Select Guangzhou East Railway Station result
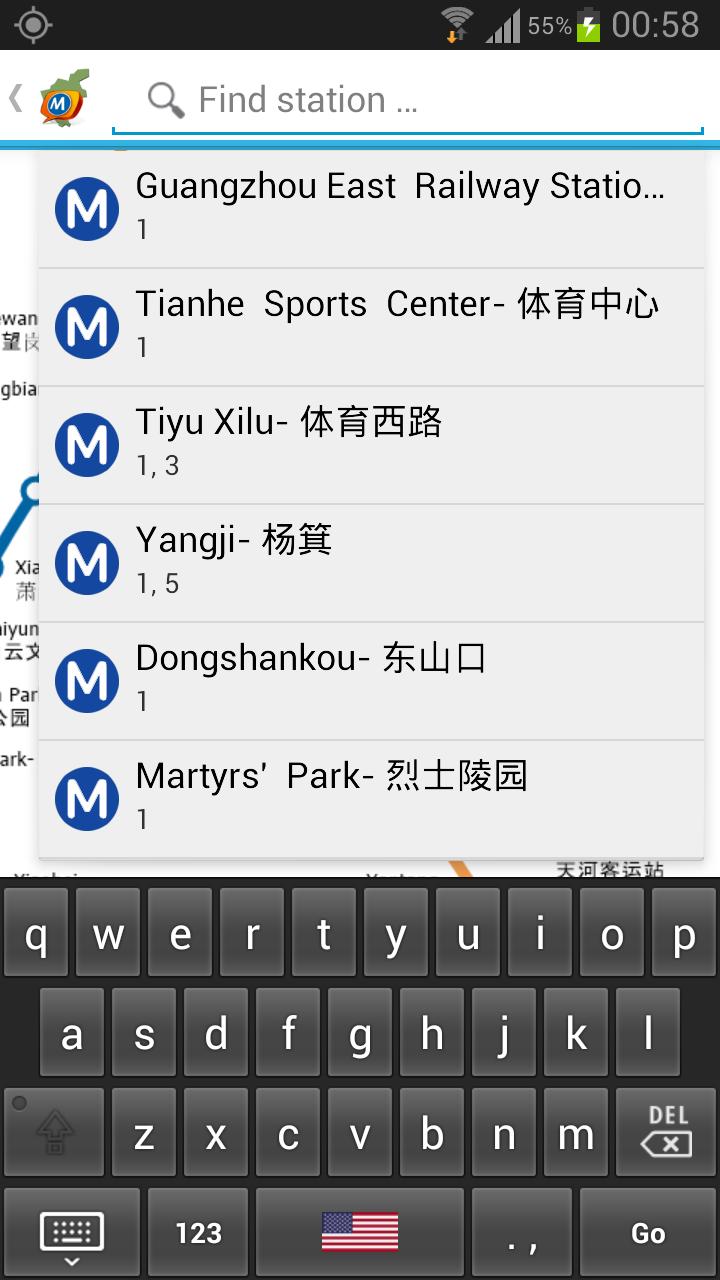This screenshot has height=1280, width=720. click(x=371, y=209)
